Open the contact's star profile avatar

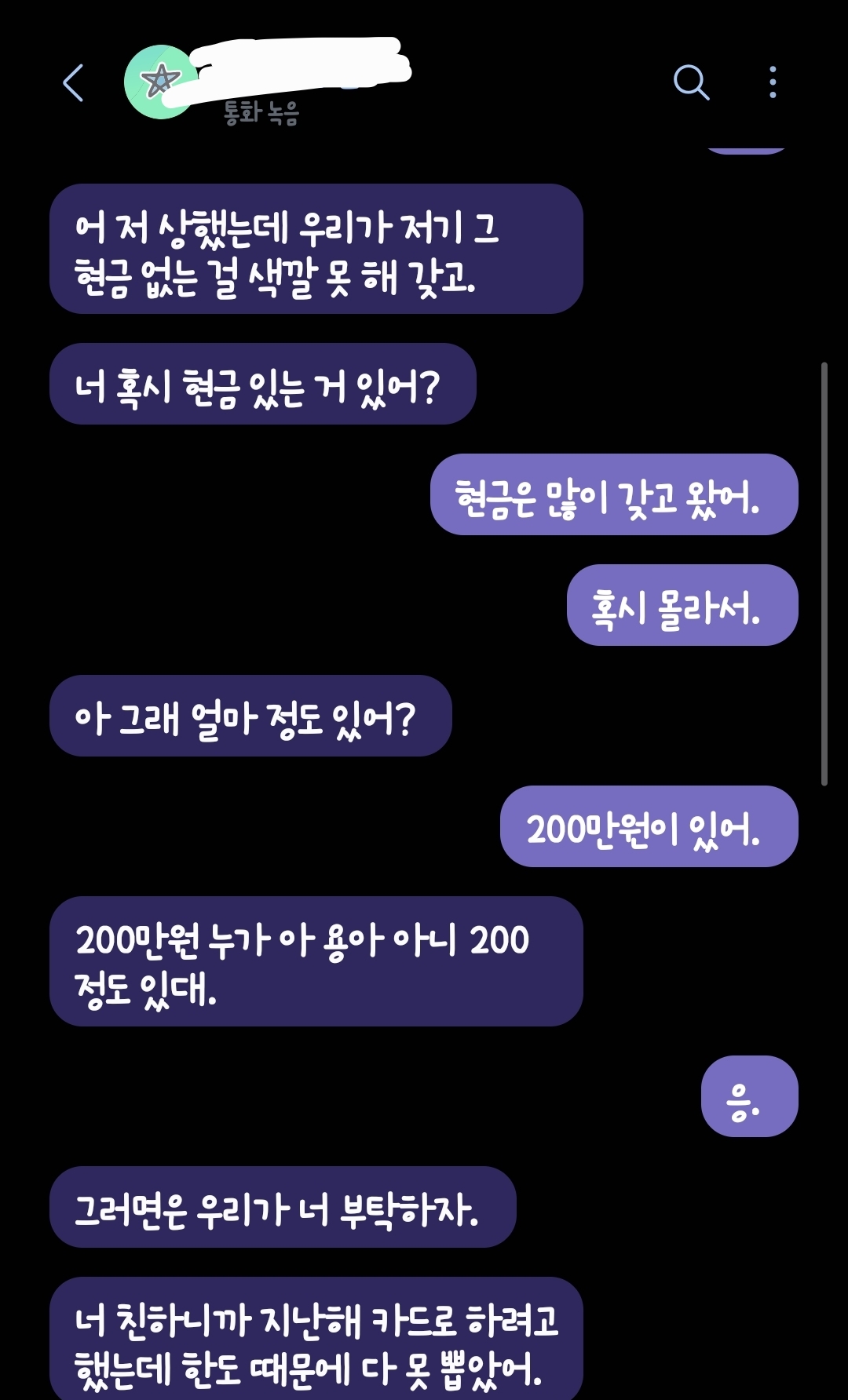(x=160, y=82)
